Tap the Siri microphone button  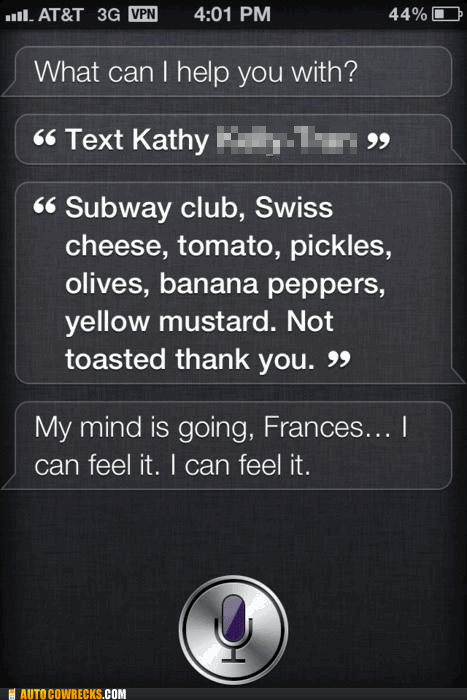tap(233, 629)
